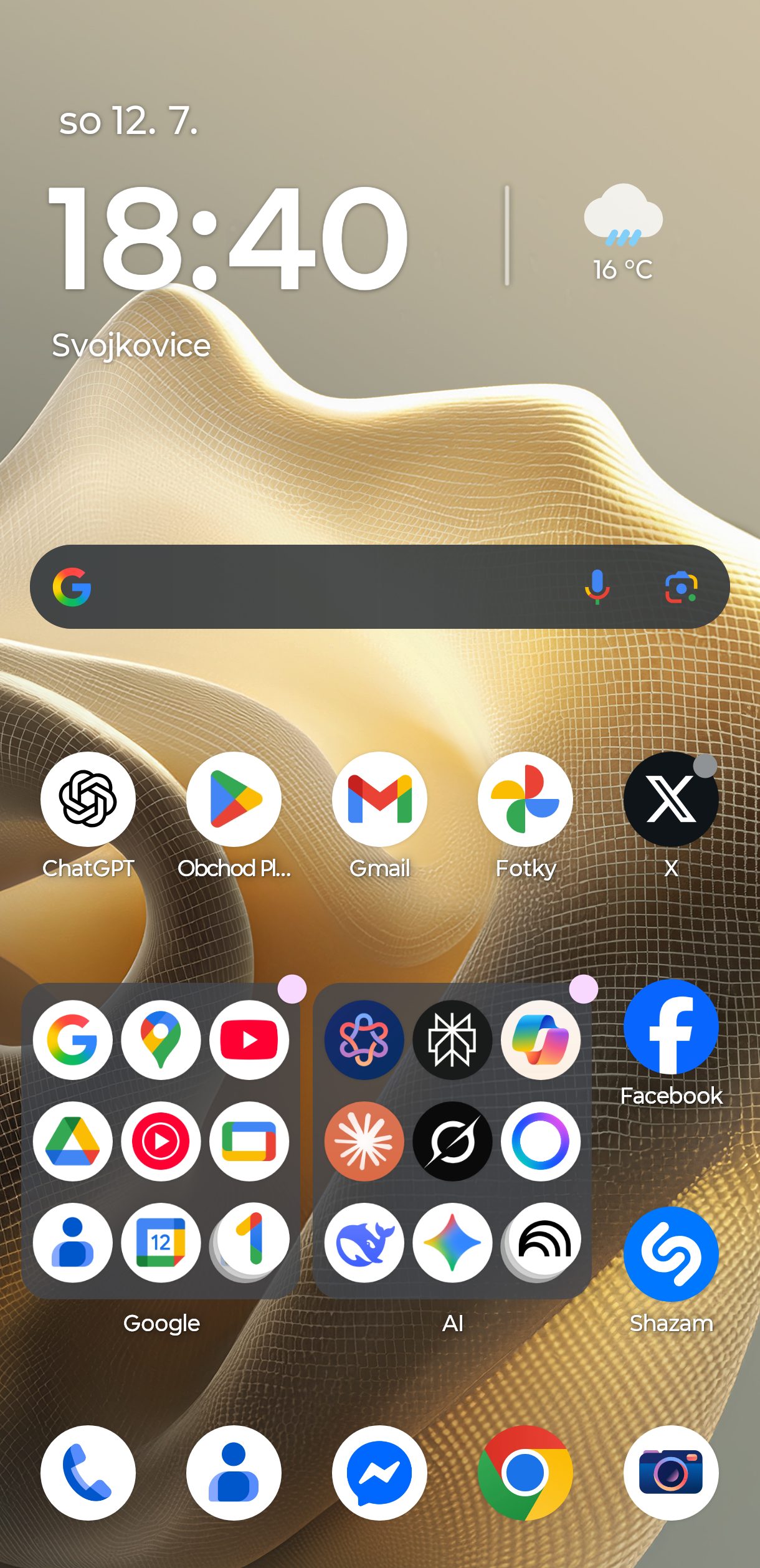Open YouTube in the Google folder
Screen dimensions: 760x1568
pyautogui.click(x=249, y=1040)
